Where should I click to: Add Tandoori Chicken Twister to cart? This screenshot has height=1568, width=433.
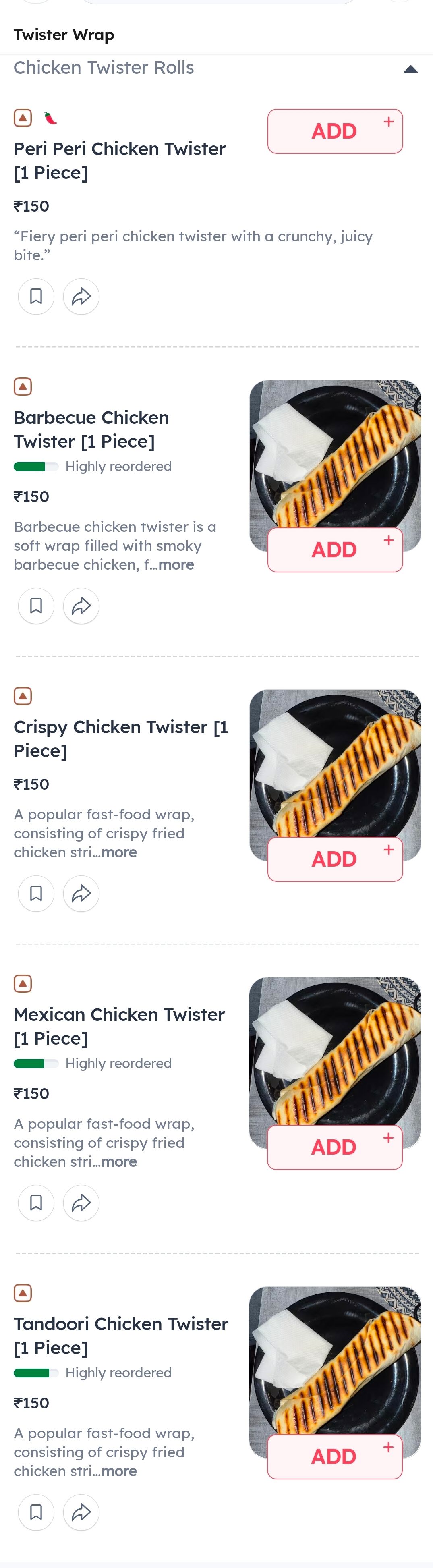335,1457
